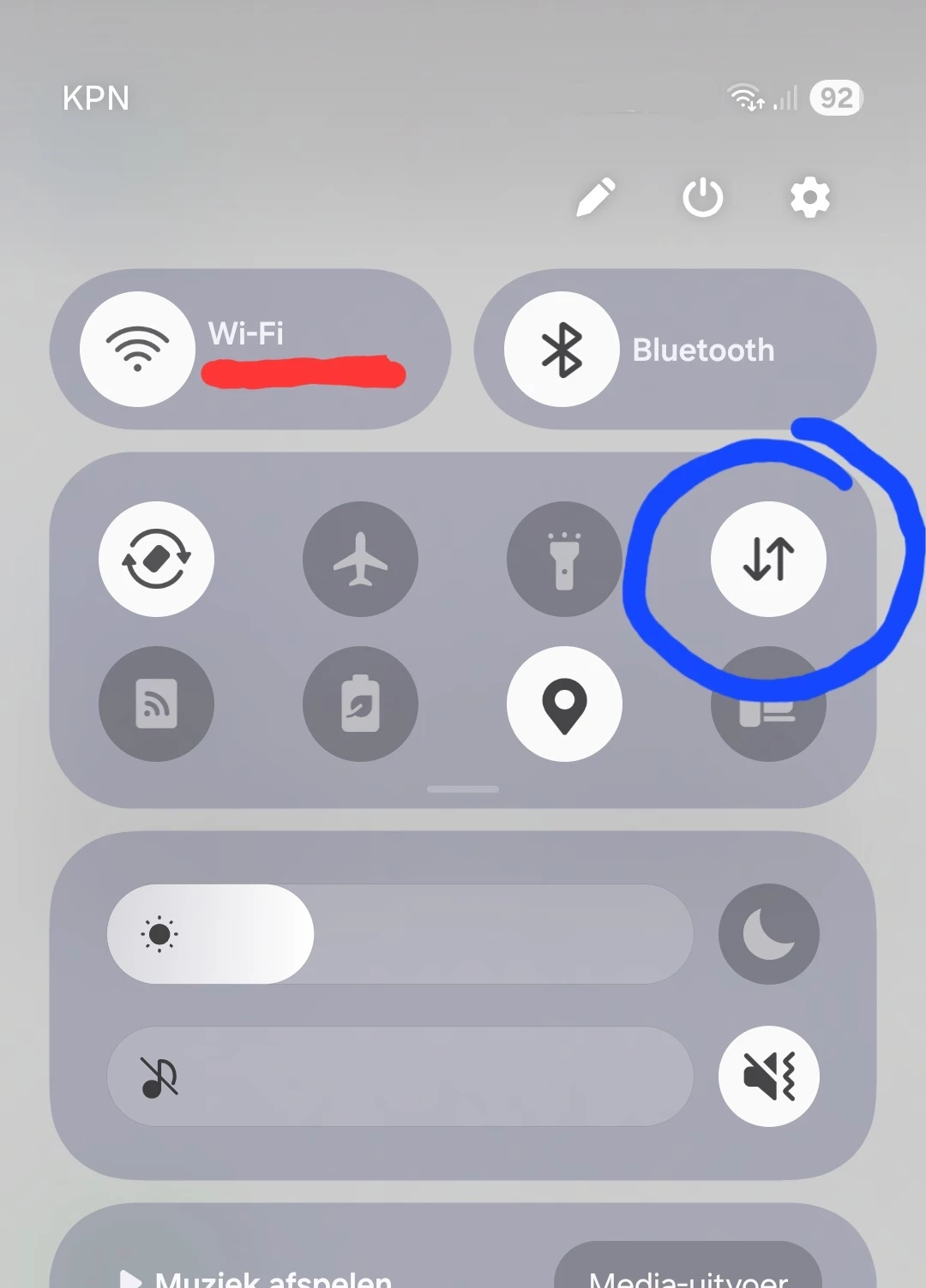The image size is (926, 1288).
Task: Turn on the mobile hotspot tile
Action: (x=156, y=704)
